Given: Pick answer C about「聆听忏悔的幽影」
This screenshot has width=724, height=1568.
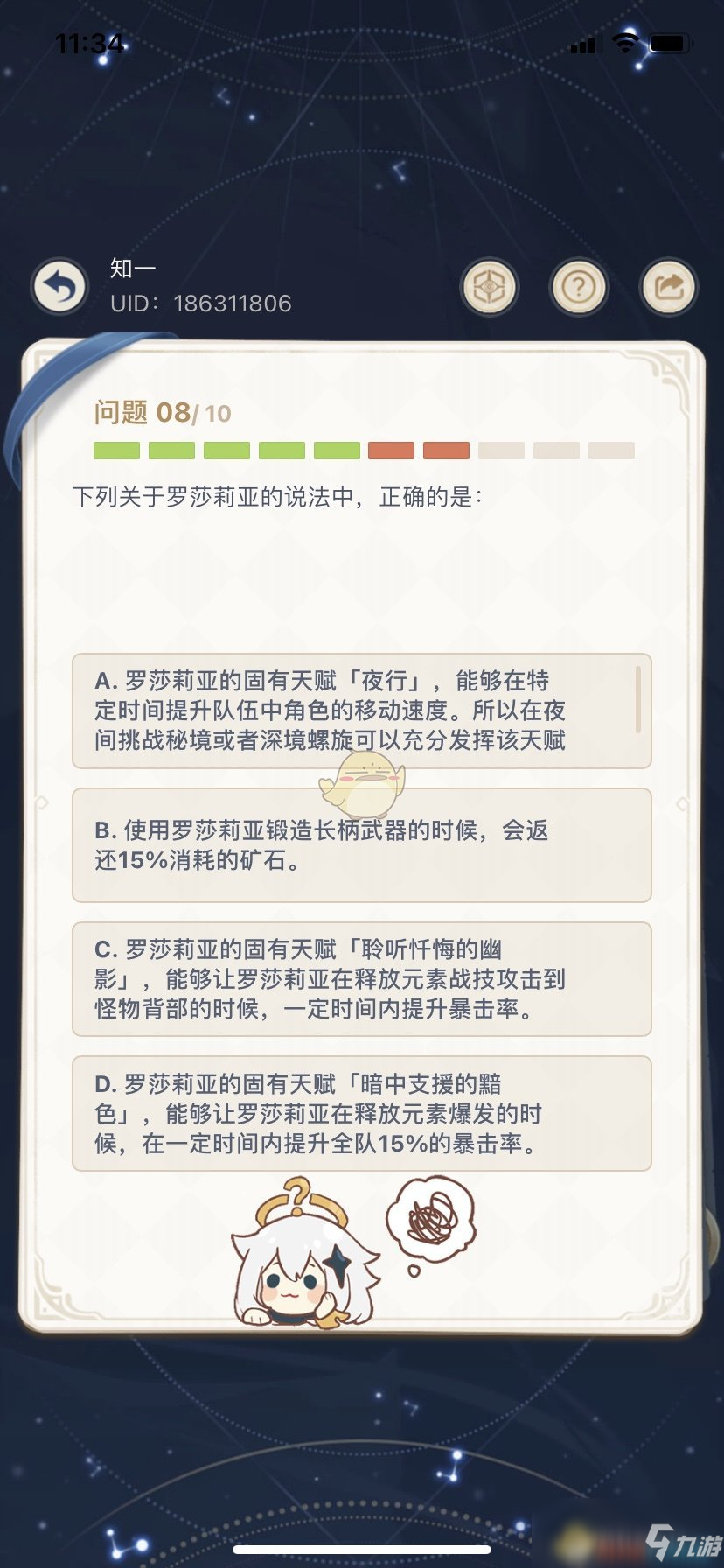Looking at the screenshot, I should 361,979.
